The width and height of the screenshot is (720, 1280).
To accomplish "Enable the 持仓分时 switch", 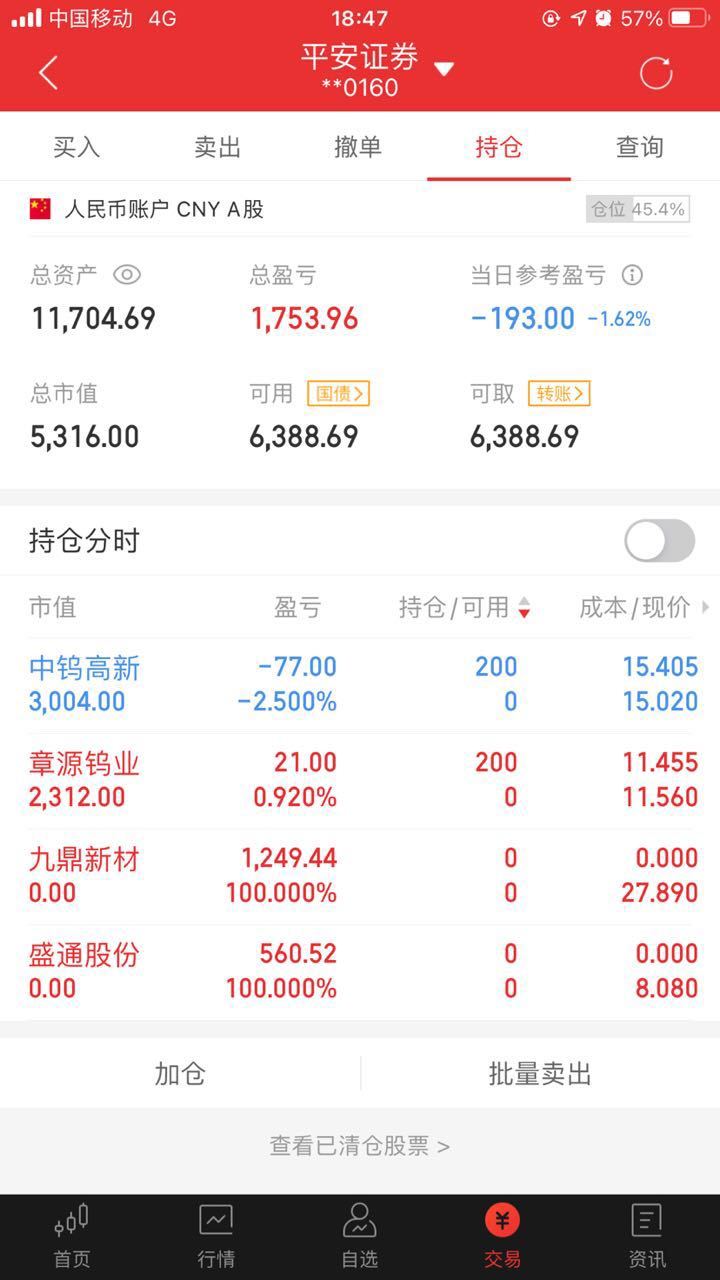I will (x=659, y=541).
